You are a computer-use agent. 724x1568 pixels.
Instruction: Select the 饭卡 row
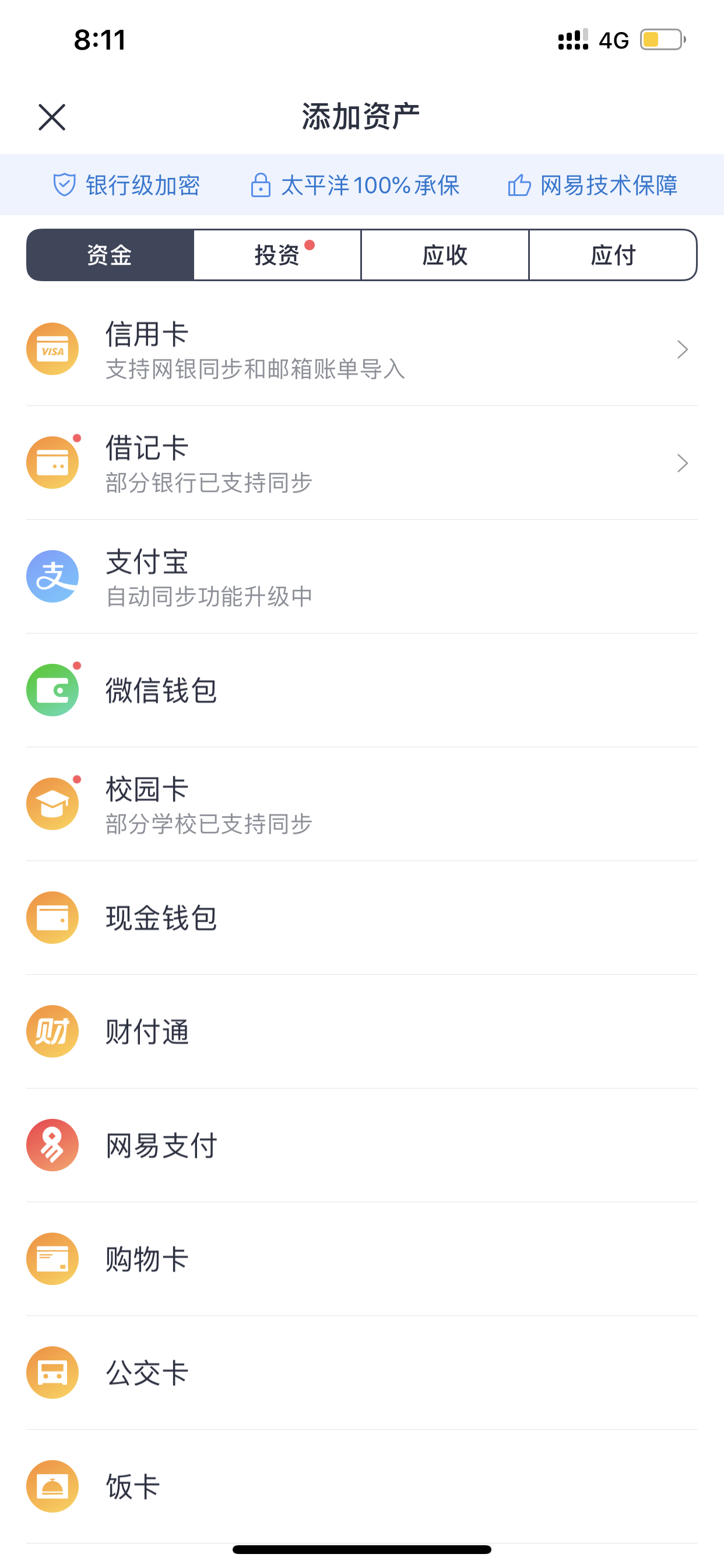tap(362, 1487)
